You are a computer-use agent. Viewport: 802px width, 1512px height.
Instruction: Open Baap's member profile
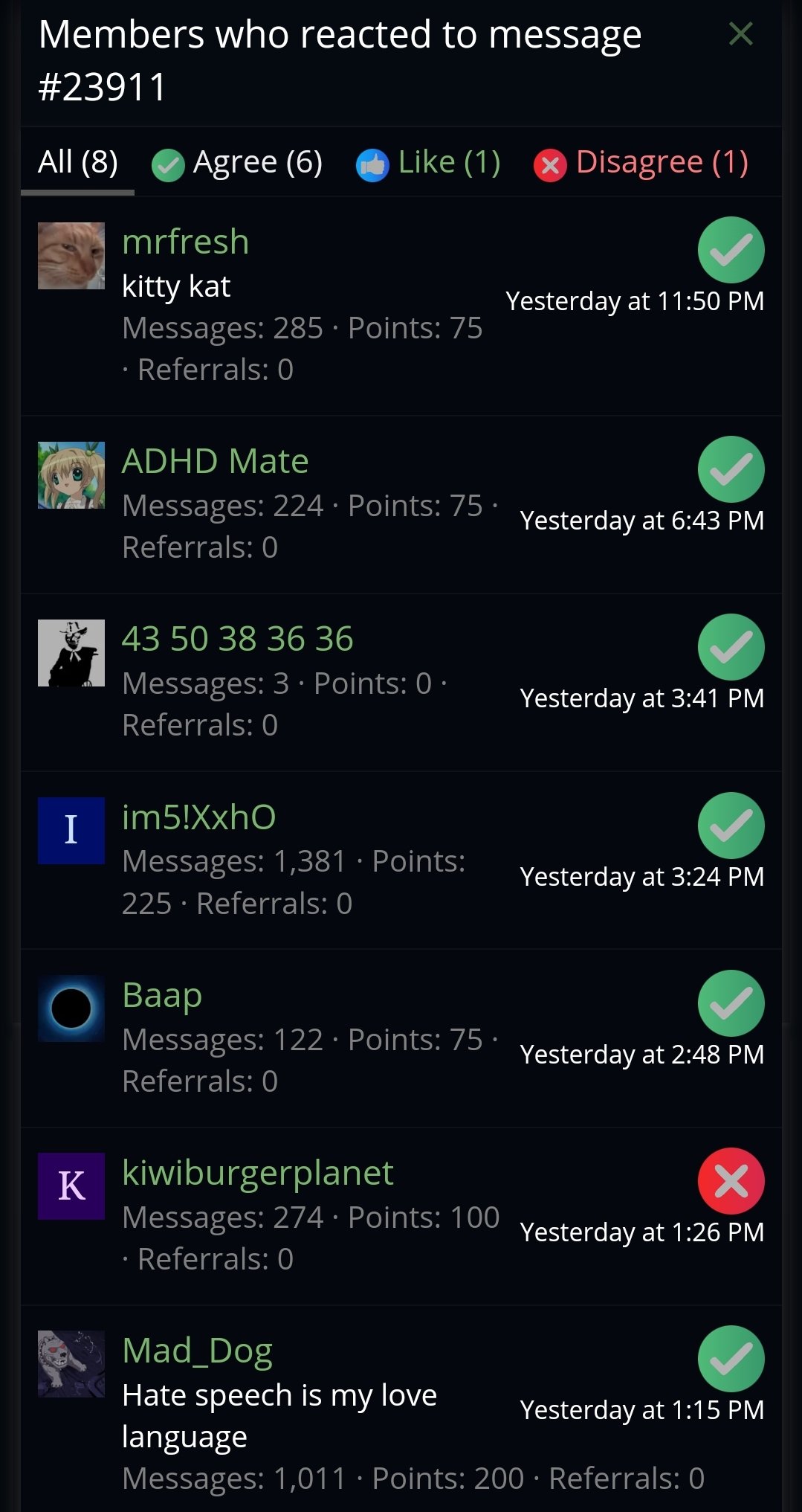coord(162,995)
